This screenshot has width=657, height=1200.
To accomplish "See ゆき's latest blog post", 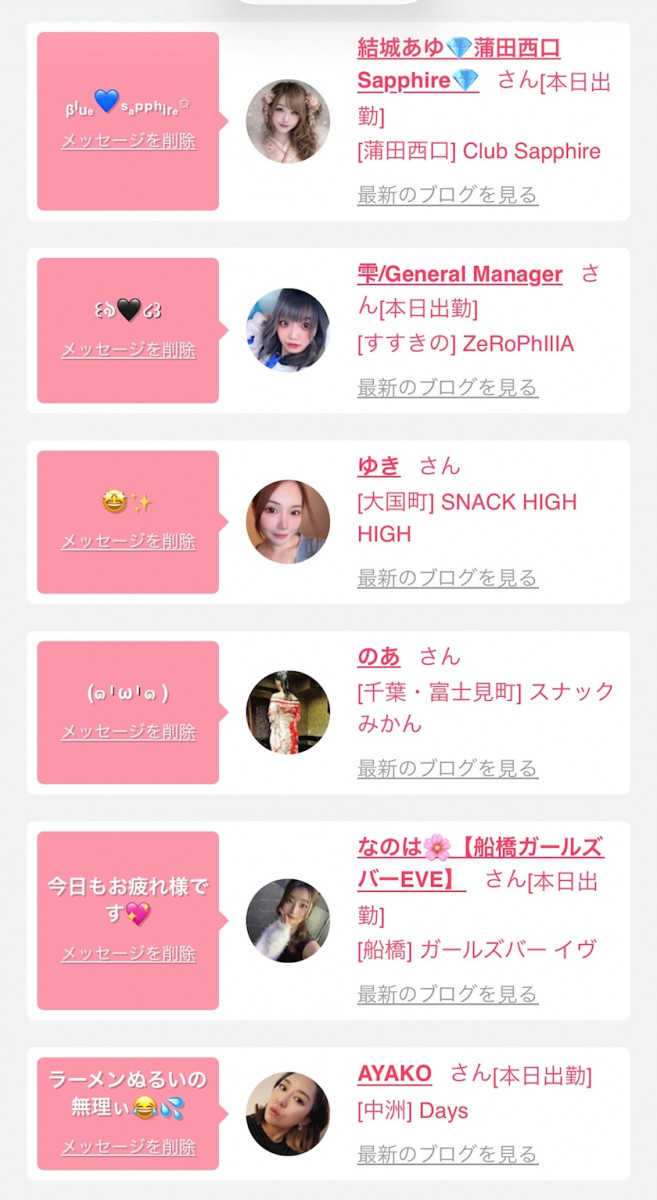I will pos(447,578).
